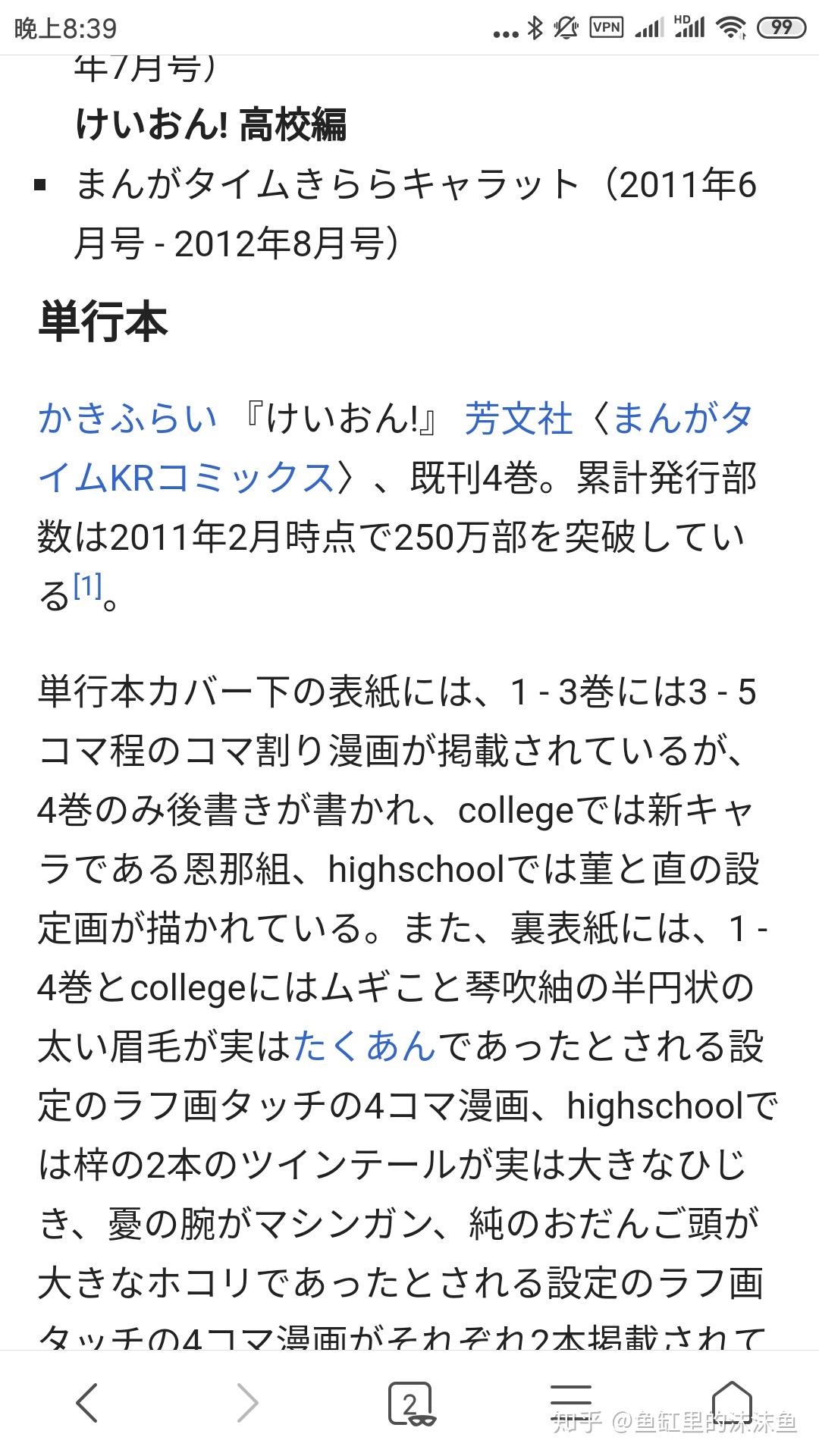Follow the 芳文社 publisher link

coord(518,418)
